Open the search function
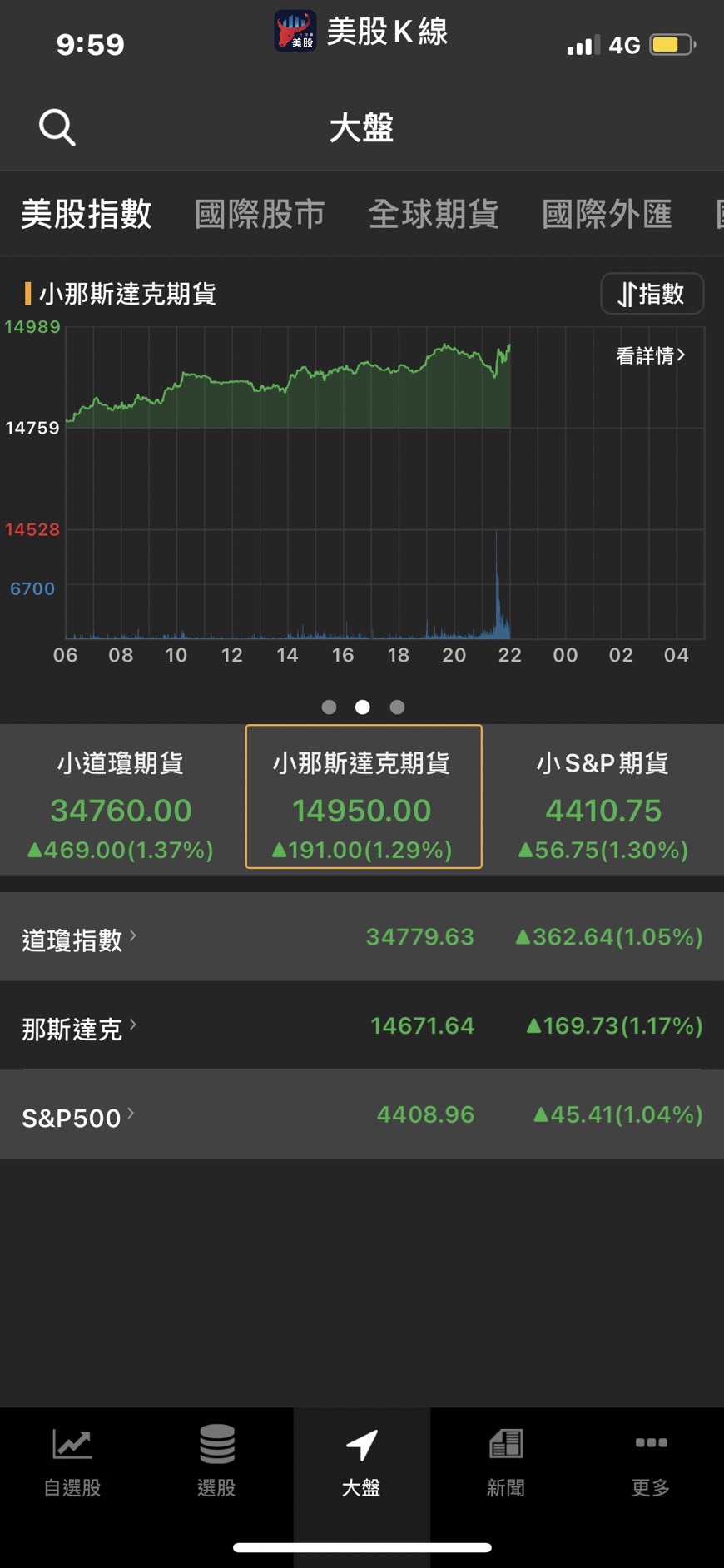The height and width of the screenshot is (1568, 724). [56, 127]
